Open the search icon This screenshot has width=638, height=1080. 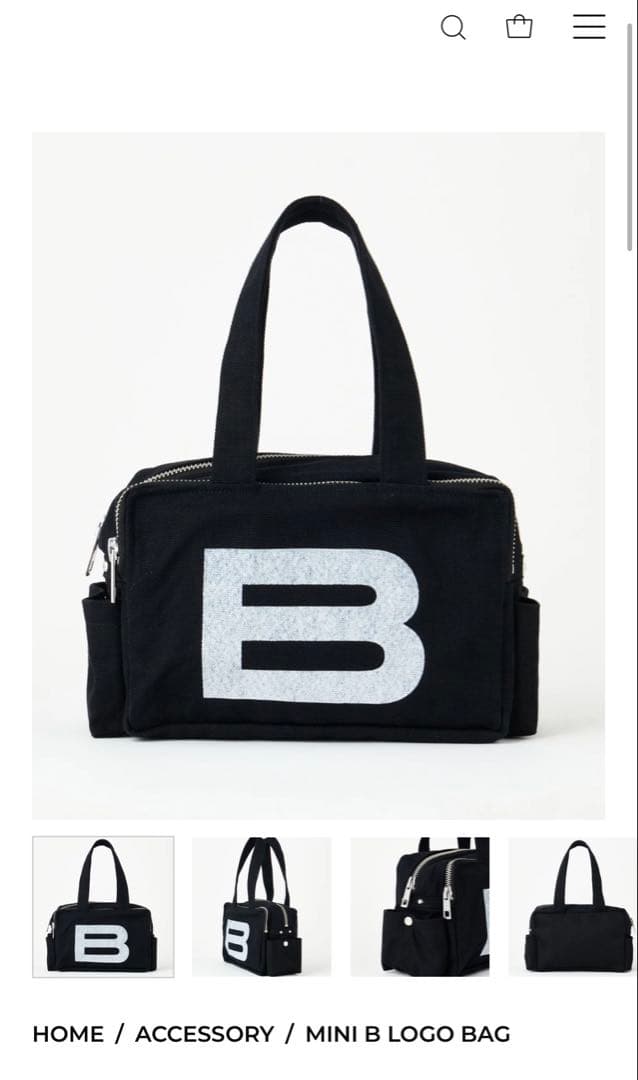[x=453, y=27]
